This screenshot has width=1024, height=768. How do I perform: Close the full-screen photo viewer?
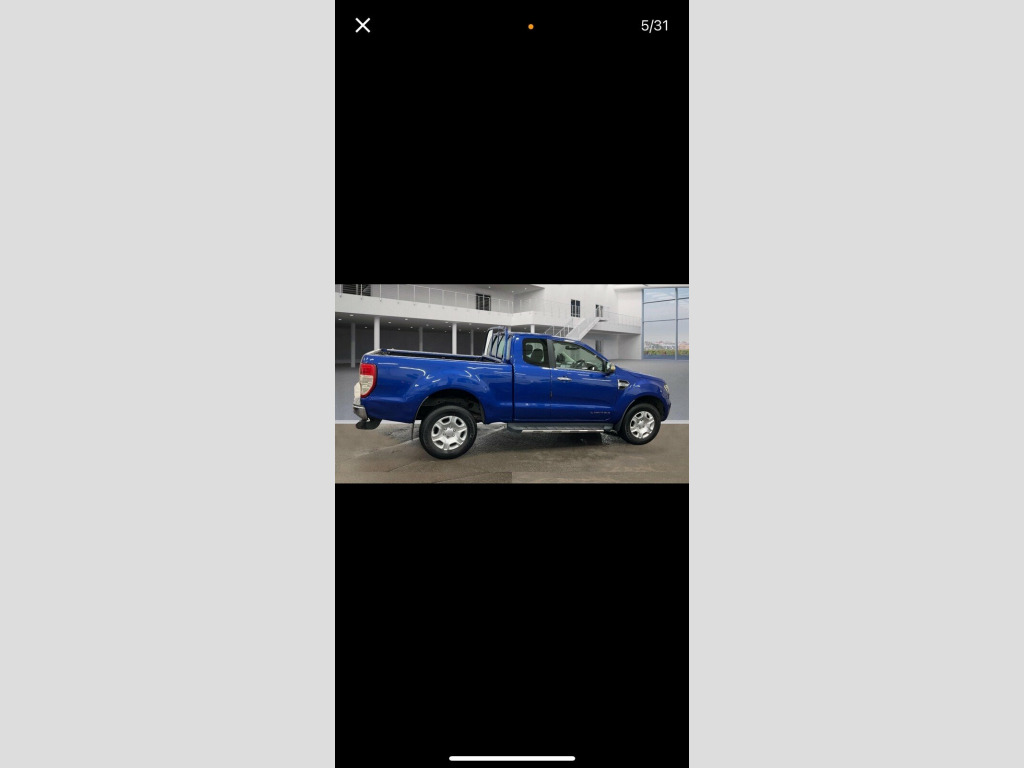coord(363,26)
